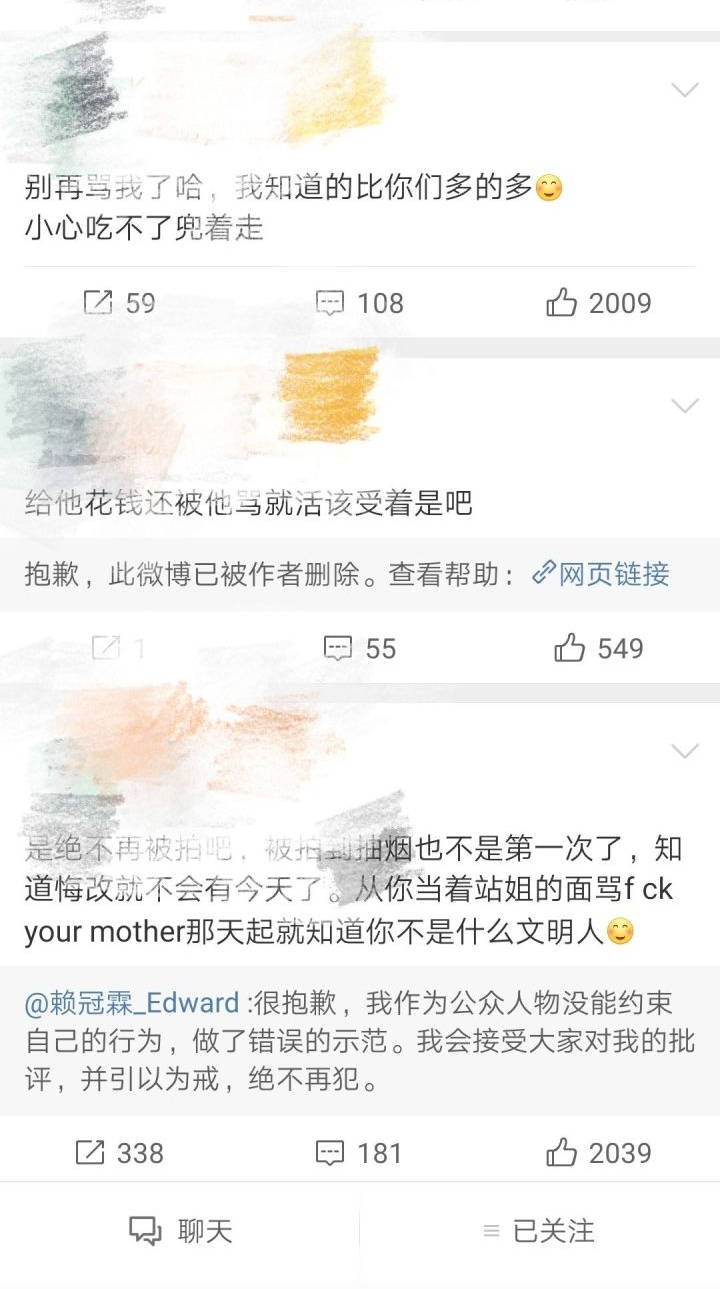Expand options chevron on 别再骂我了哈 post

point(684,90)
